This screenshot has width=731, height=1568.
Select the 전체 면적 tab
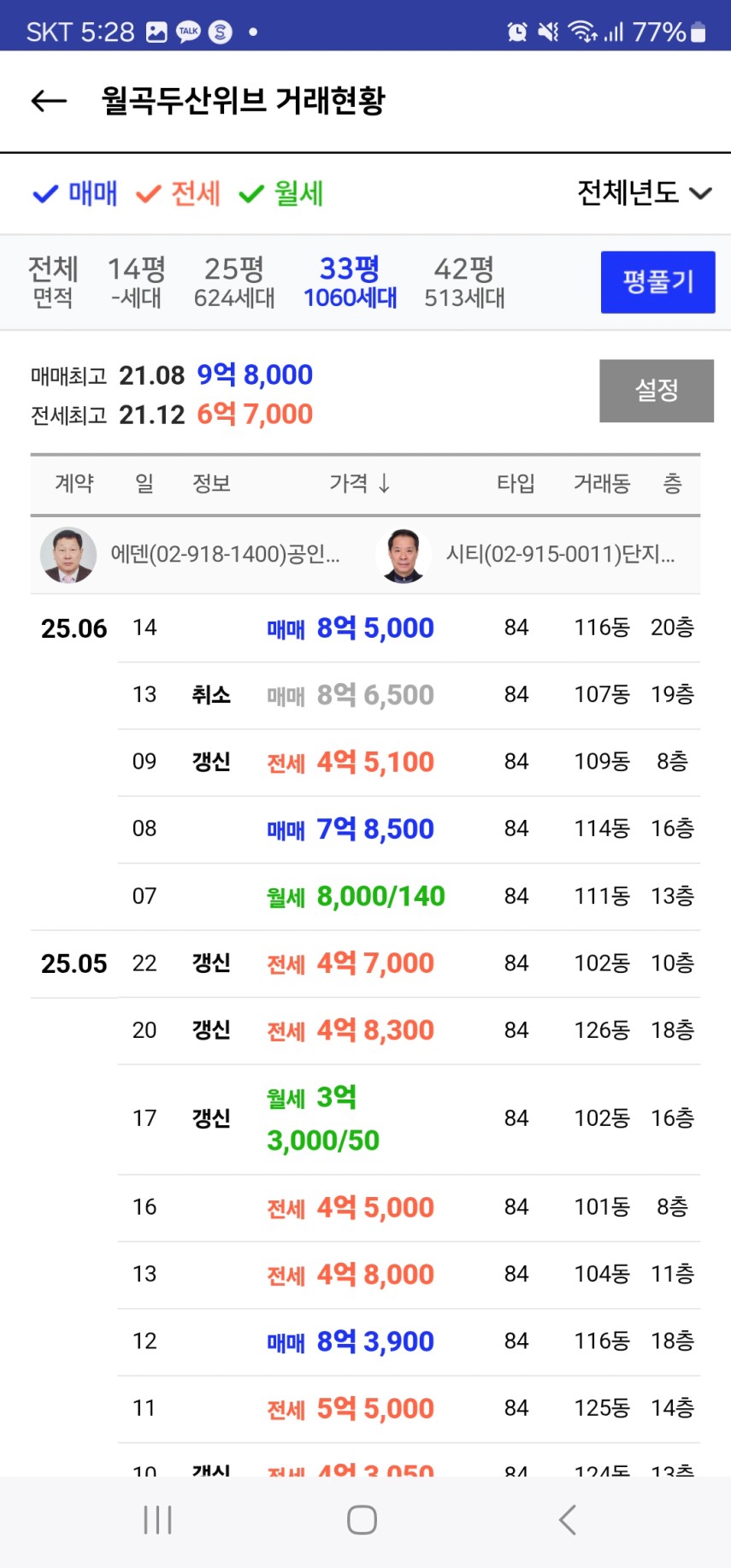53,282
